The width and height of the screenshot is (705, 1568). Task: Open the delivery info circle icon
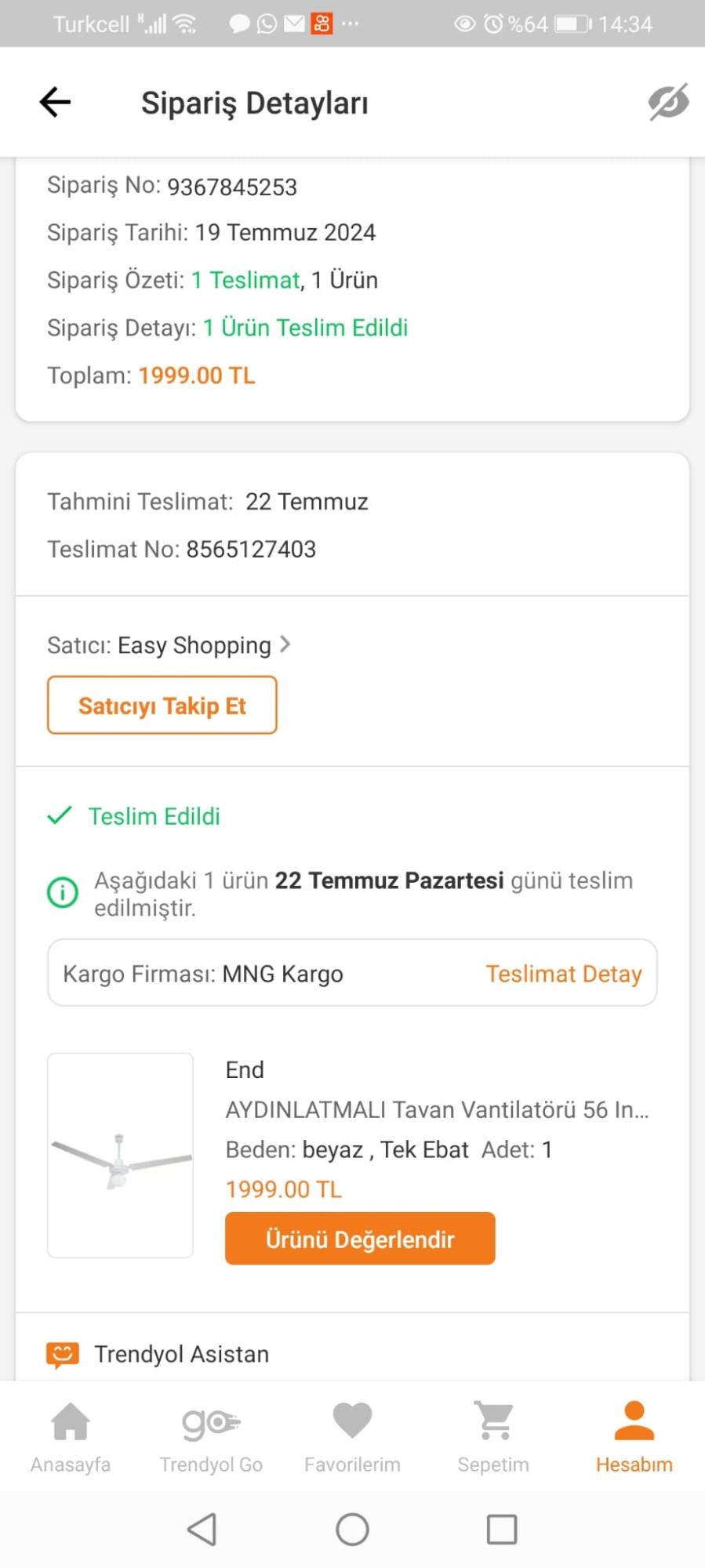click(x=63, y=892)
